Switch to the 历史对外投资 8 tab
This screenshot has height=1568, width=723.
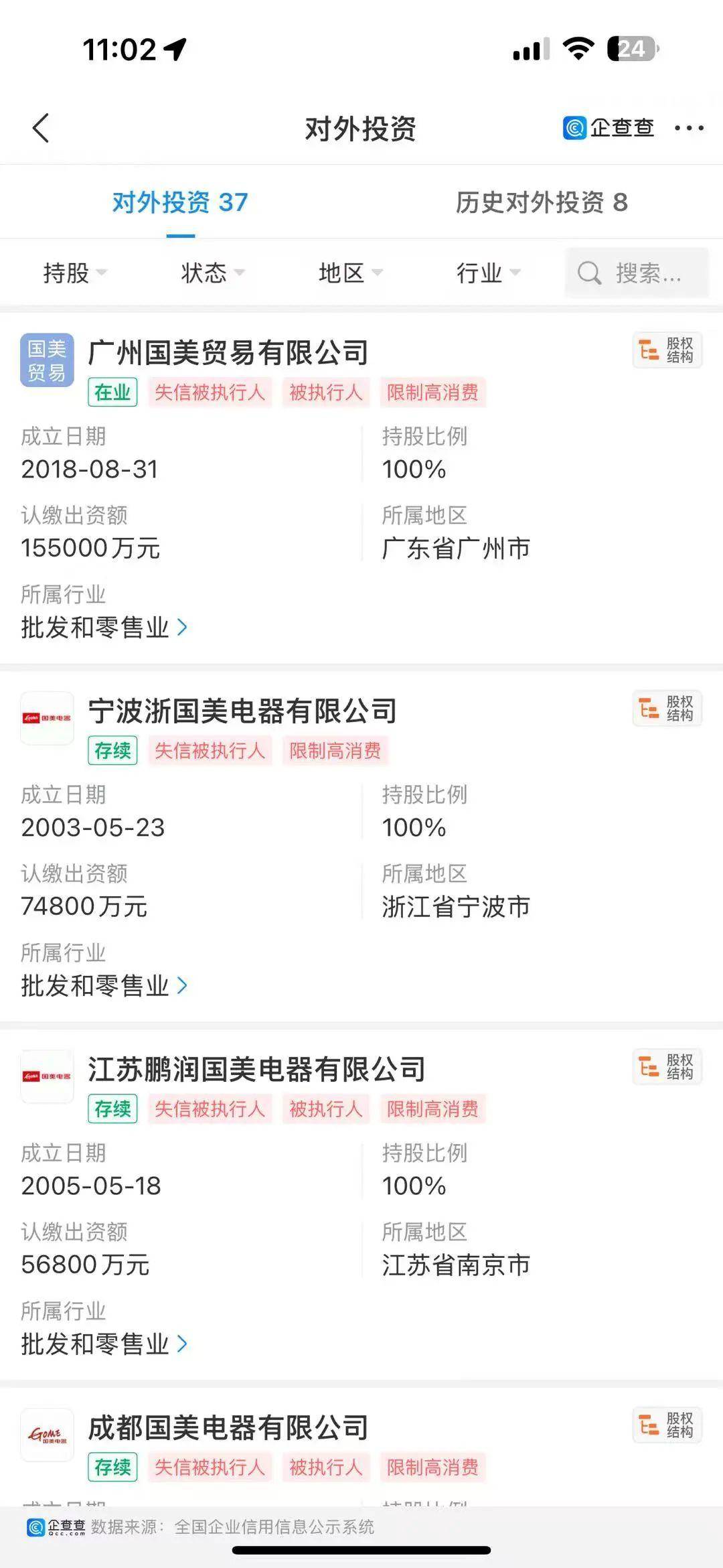(542, 202)
